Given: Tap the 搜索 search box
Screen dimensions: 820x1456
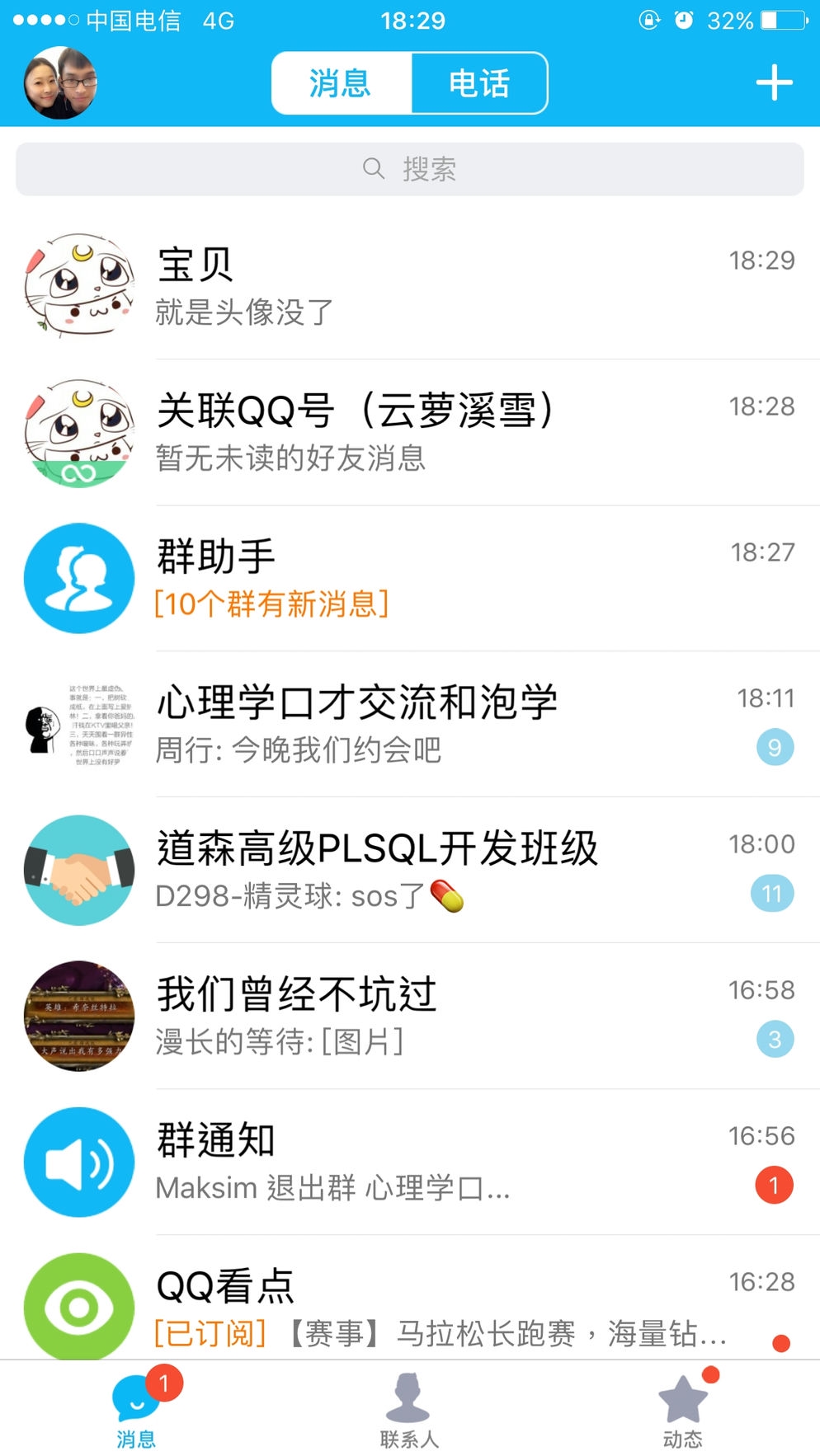Looking at the screenshot, I should pos(410,169).
